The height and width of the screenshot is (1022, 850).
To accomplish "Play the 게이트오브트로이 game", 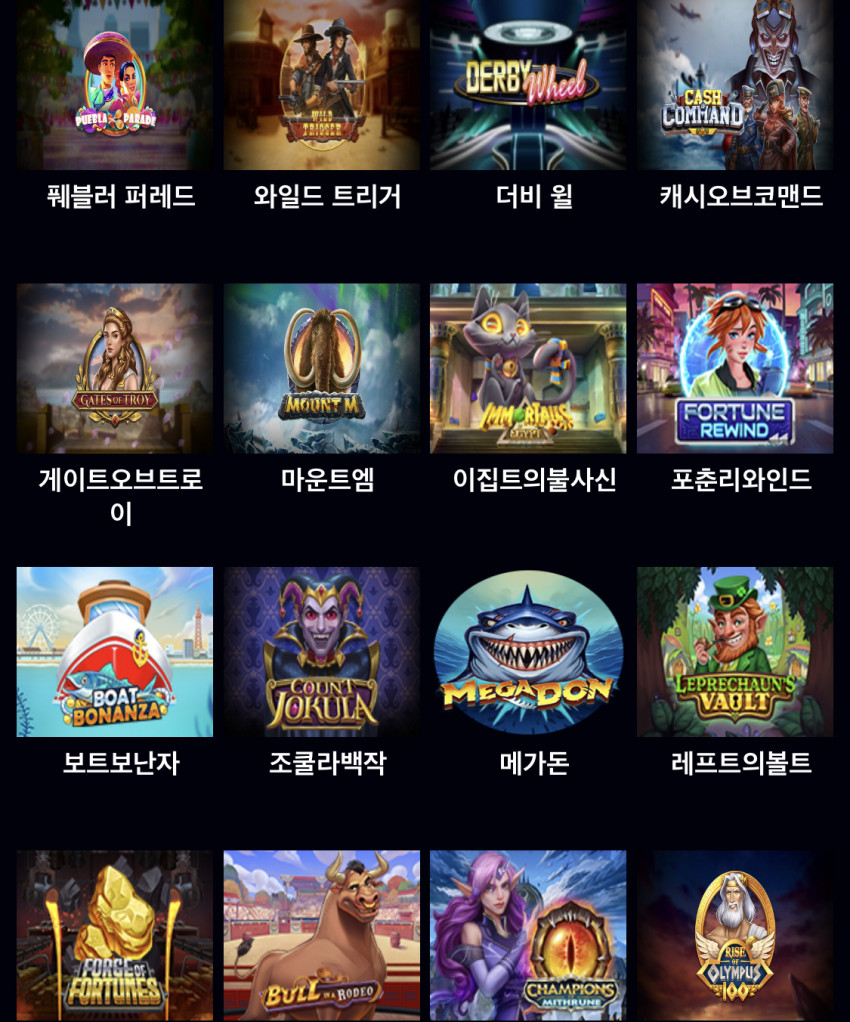I will coord(115,368).
